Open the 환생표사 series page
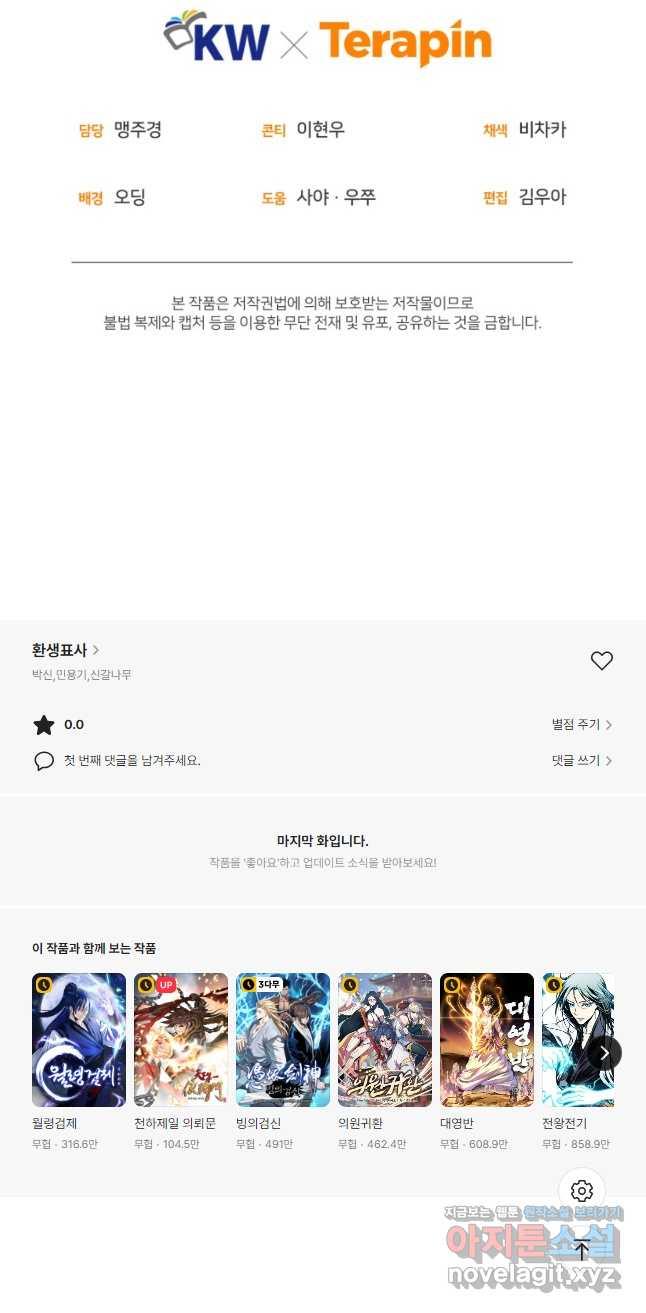This screenshot has height=1313, width=646. [65, 650]
